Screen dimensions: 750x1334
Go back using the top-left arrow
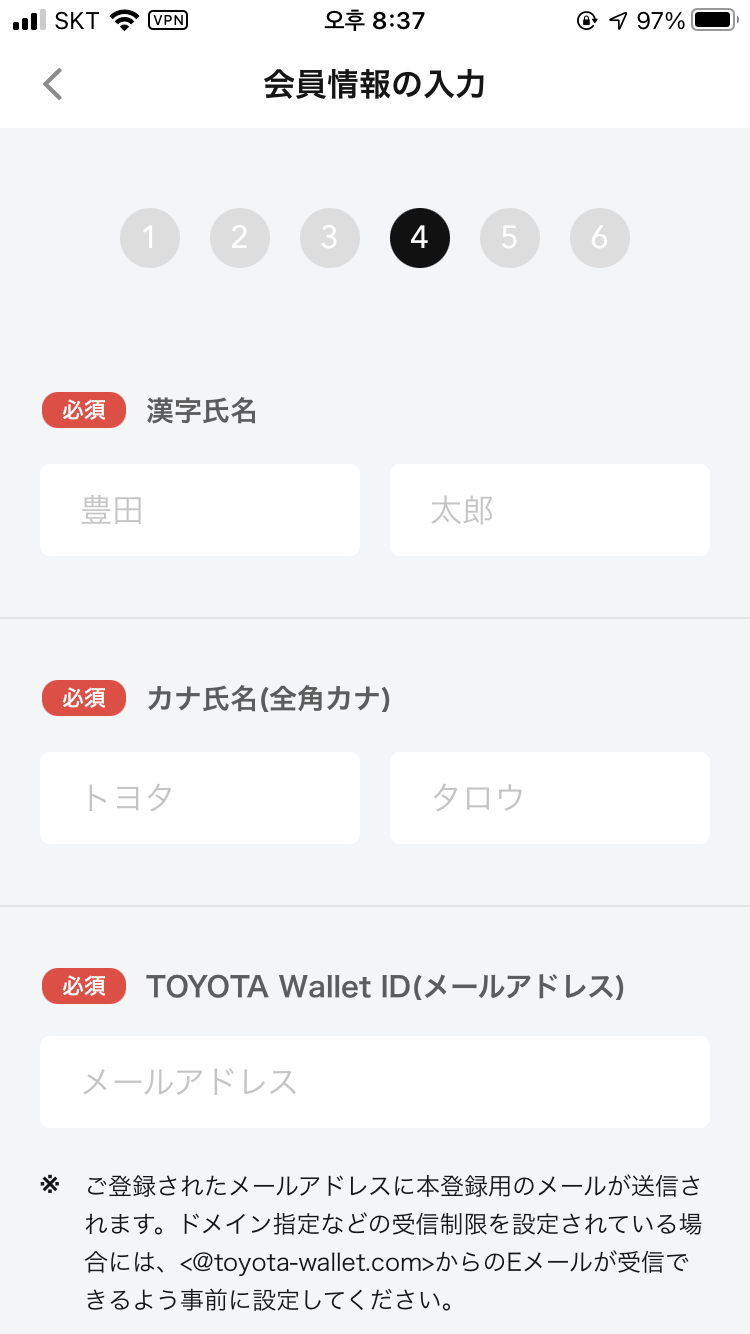(53, 84)
